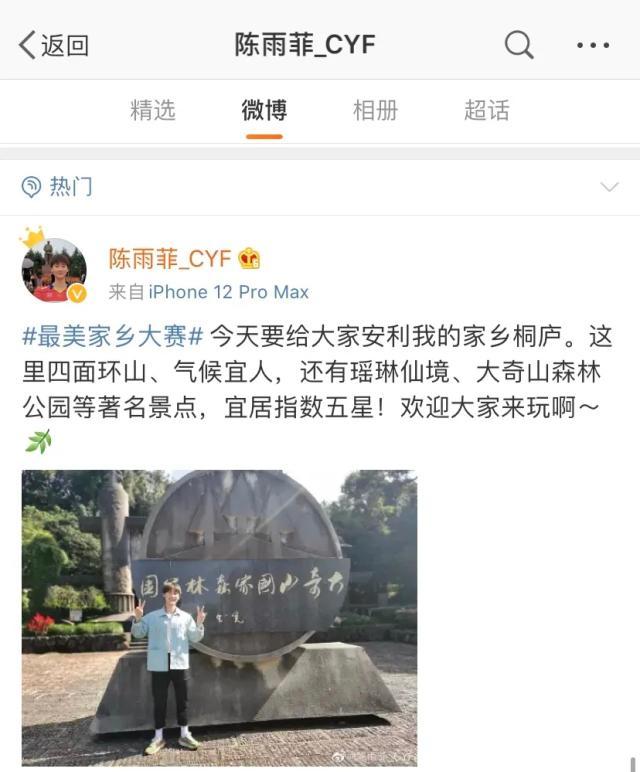The height and width of the screenshot is (772, 640).
Task: Open the 超话 tab
Action: (x=486, y=110)
